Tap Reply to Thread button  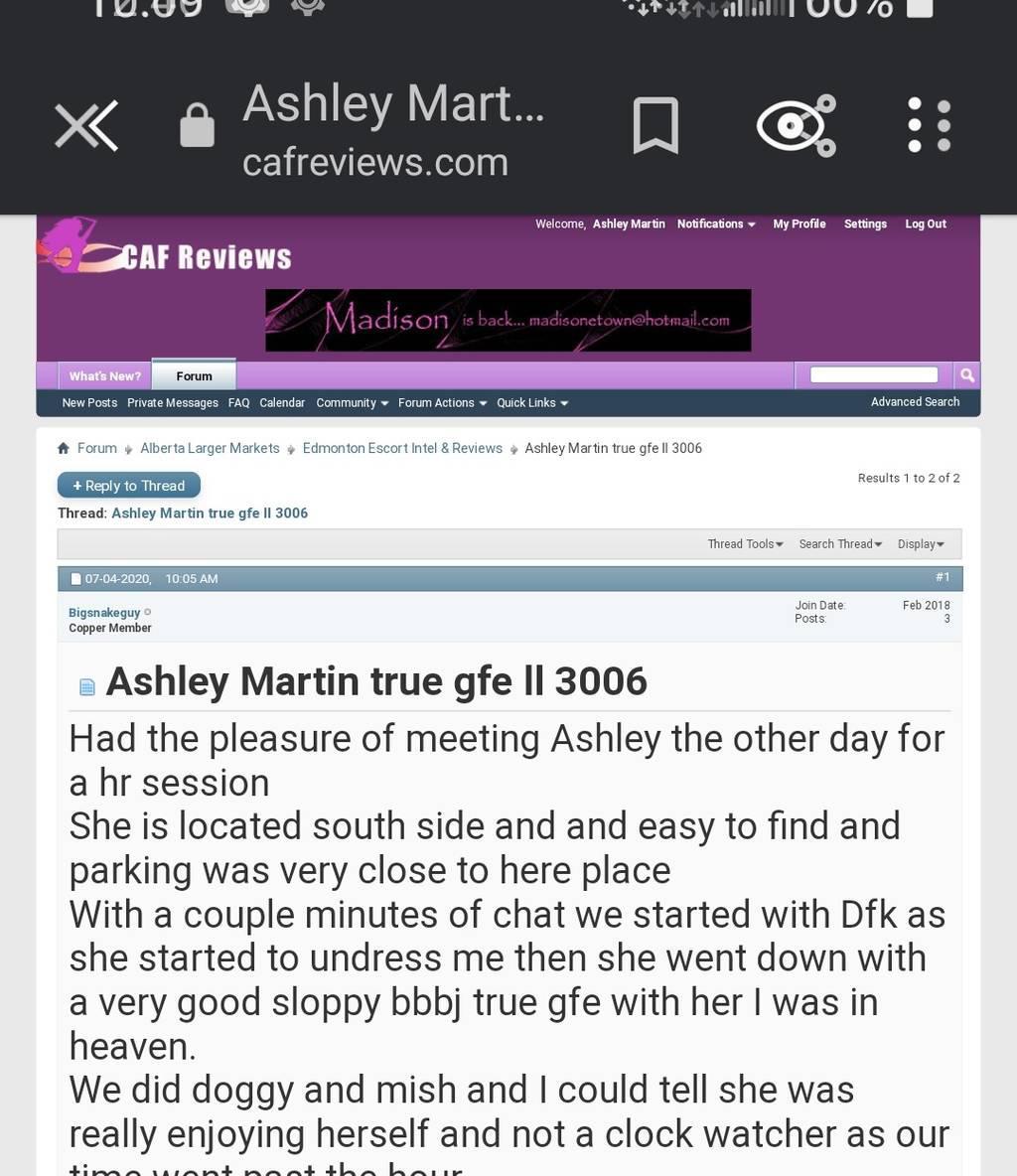point(129,486)
